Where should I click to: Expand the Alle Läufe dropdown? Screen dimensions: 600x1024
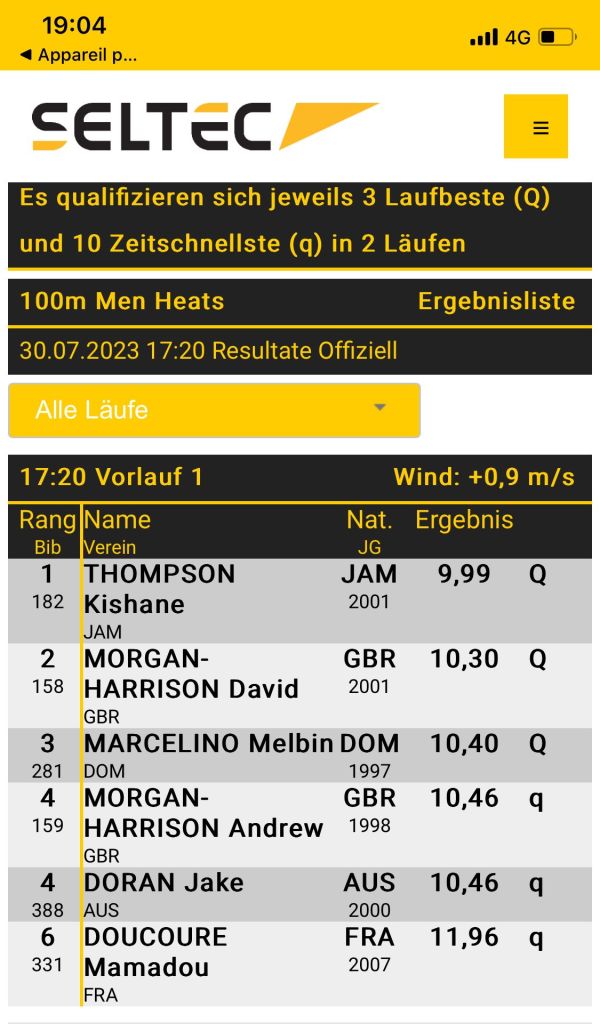click(x=214, y=410)
